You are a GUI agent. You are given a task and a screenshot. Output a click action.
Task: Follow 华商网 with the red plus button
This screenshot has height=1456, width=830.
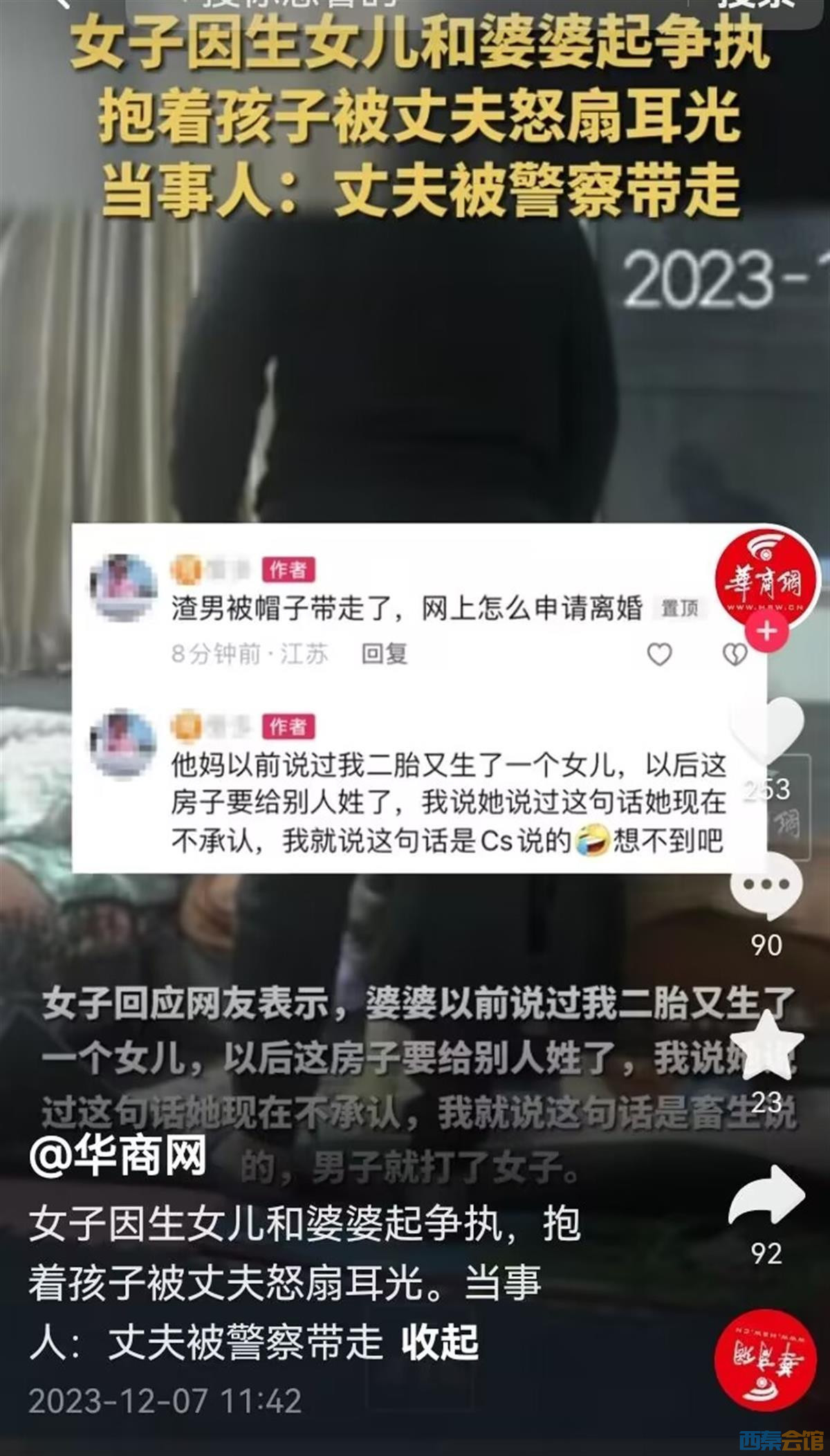[767, 632]
